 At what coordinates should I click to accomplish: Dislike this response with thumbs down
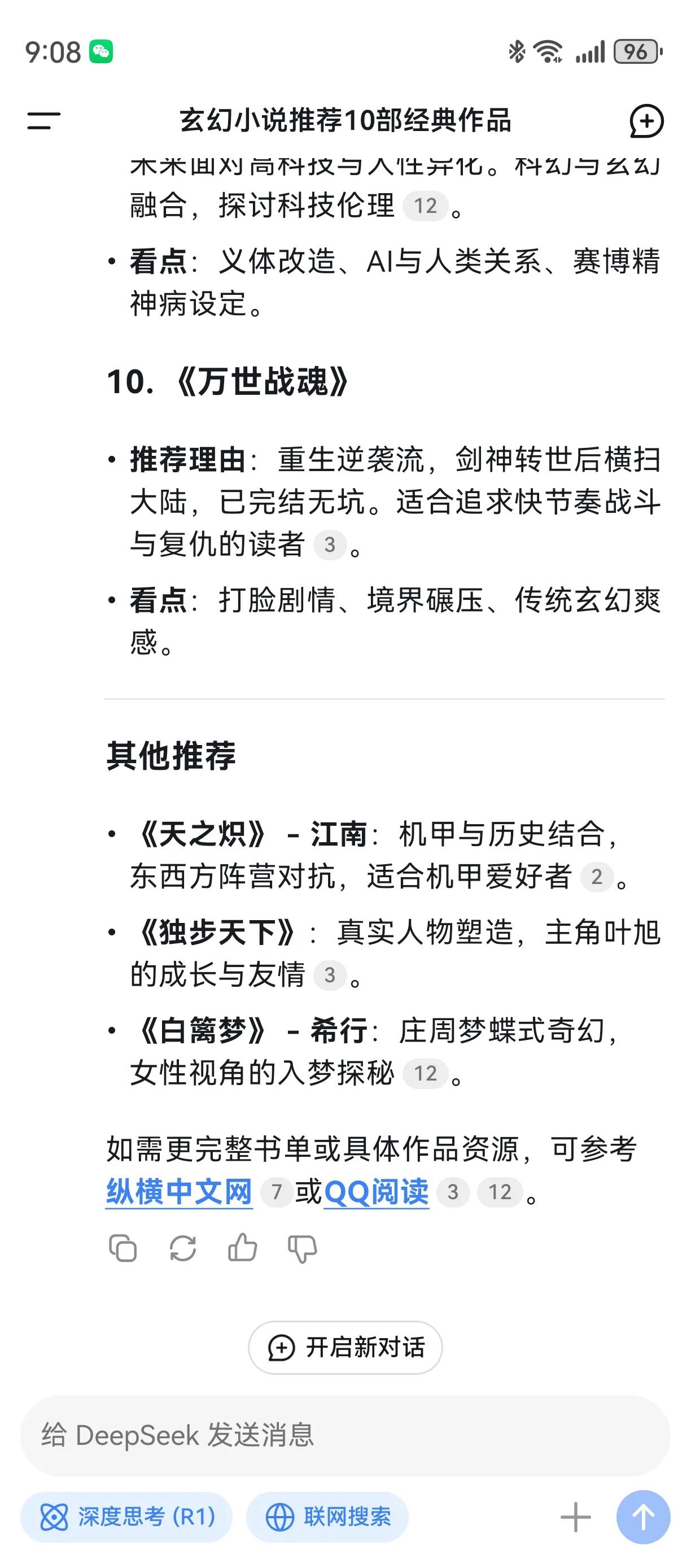[x=303, y=1249]
